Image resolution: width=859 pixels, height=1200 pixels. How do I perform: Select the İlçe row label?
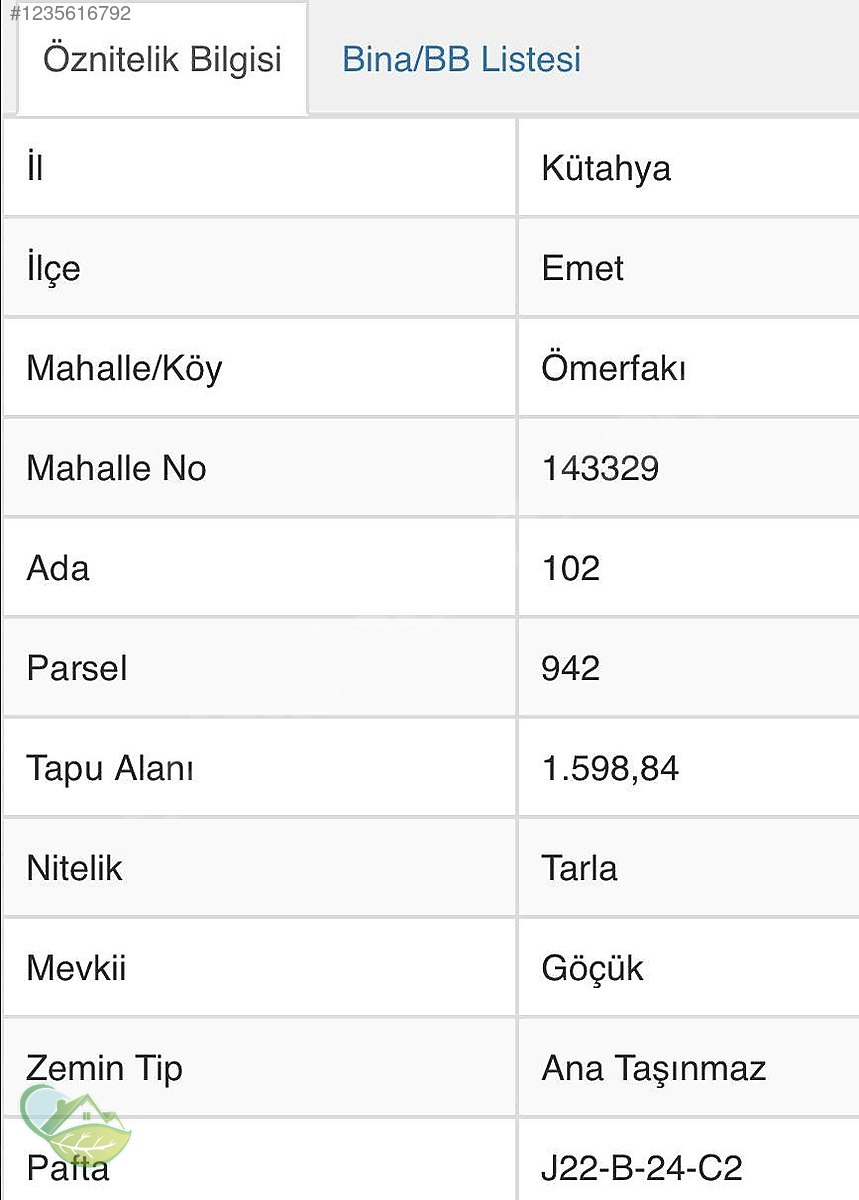point(50,267)
